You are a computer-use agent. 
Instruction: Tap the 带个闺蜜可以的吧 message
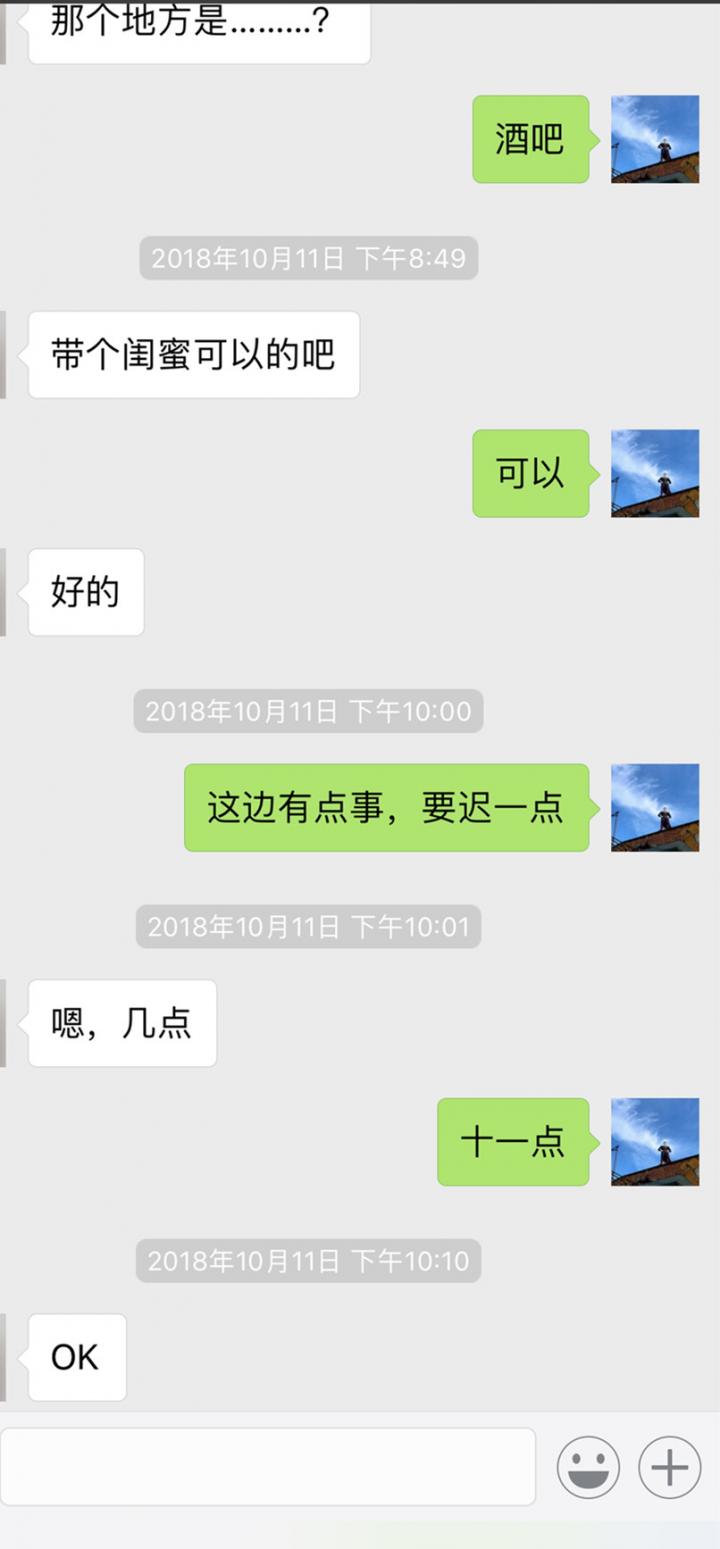(x=193, y=354)
